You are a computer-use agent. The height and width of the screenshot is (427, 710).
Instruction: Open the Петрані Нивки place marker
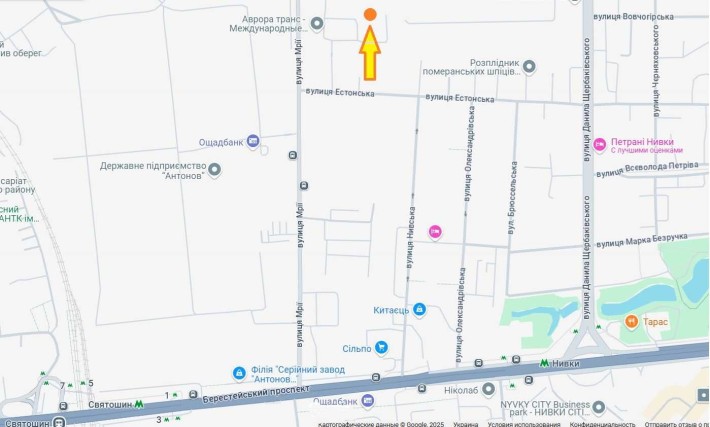coord(600,146)
